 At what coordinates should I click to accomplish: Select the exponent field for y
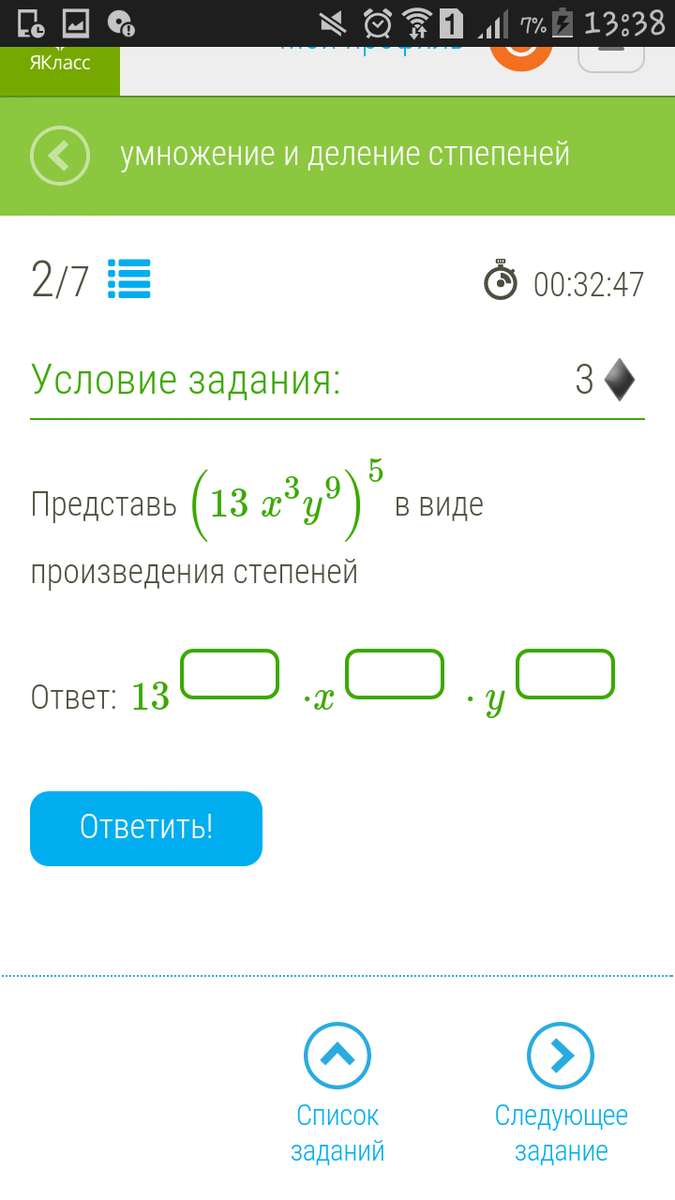click(x=565, y=674)
